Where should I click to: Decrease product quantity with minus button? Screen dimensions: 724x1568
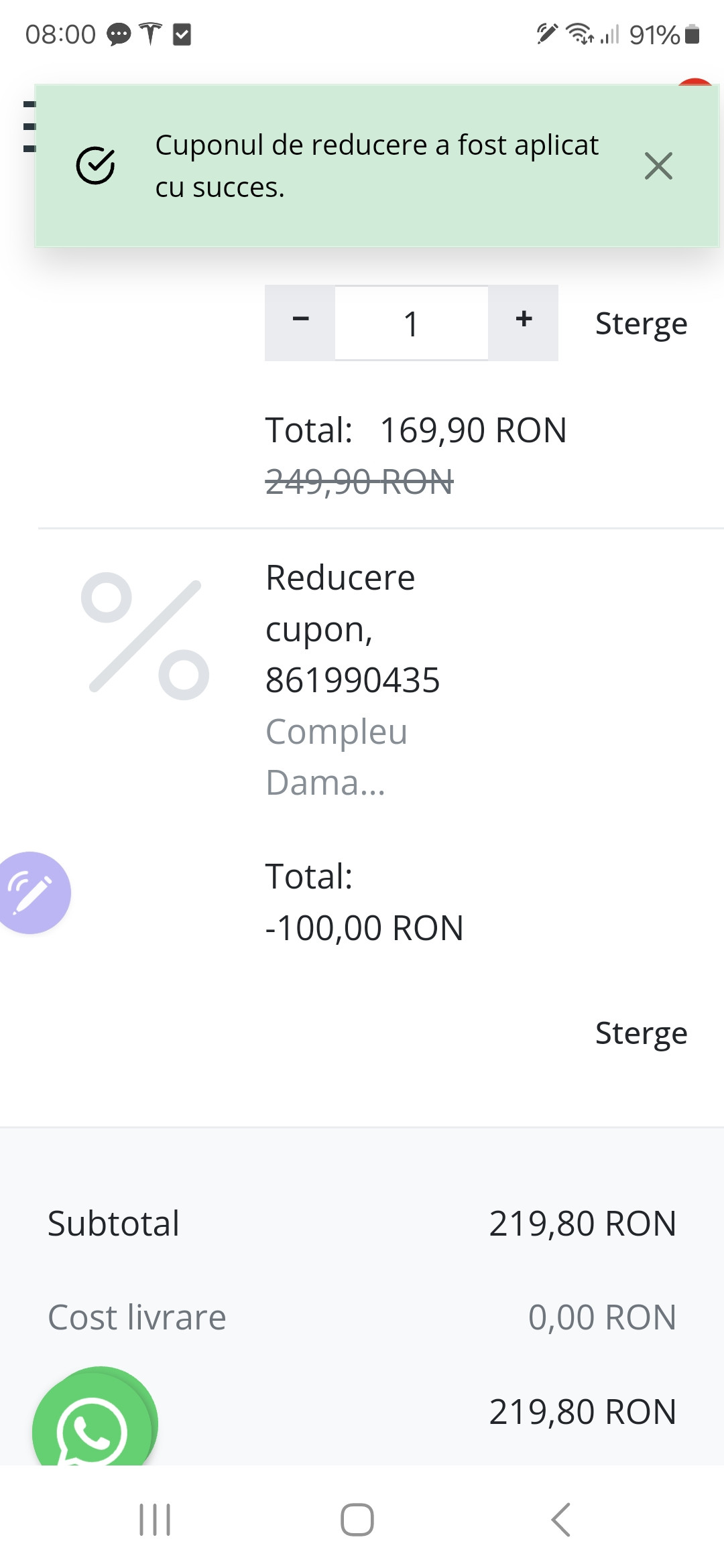[x=300, y=323]
